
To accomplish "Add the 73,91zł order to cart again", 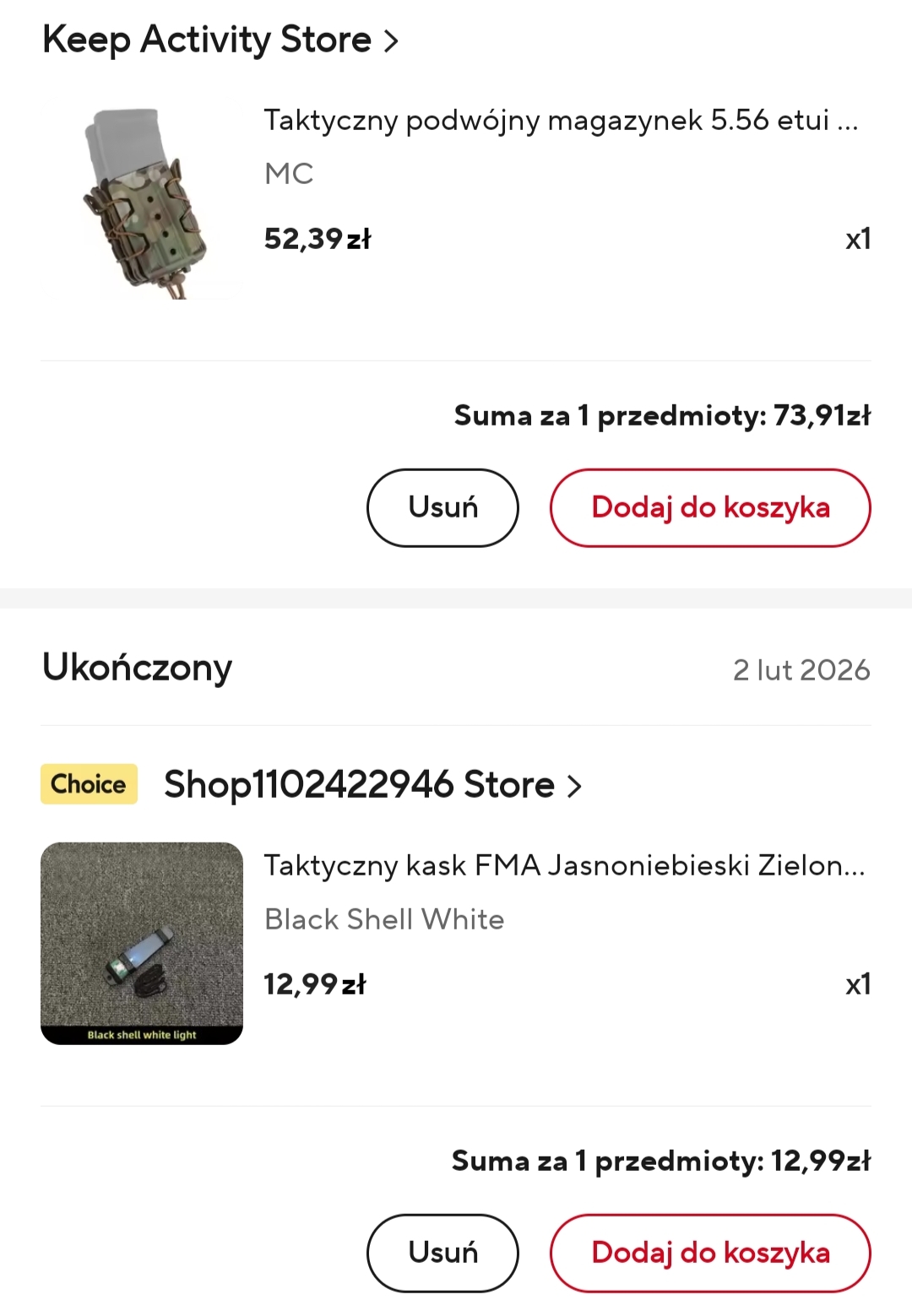I will [x=710, y=508].
